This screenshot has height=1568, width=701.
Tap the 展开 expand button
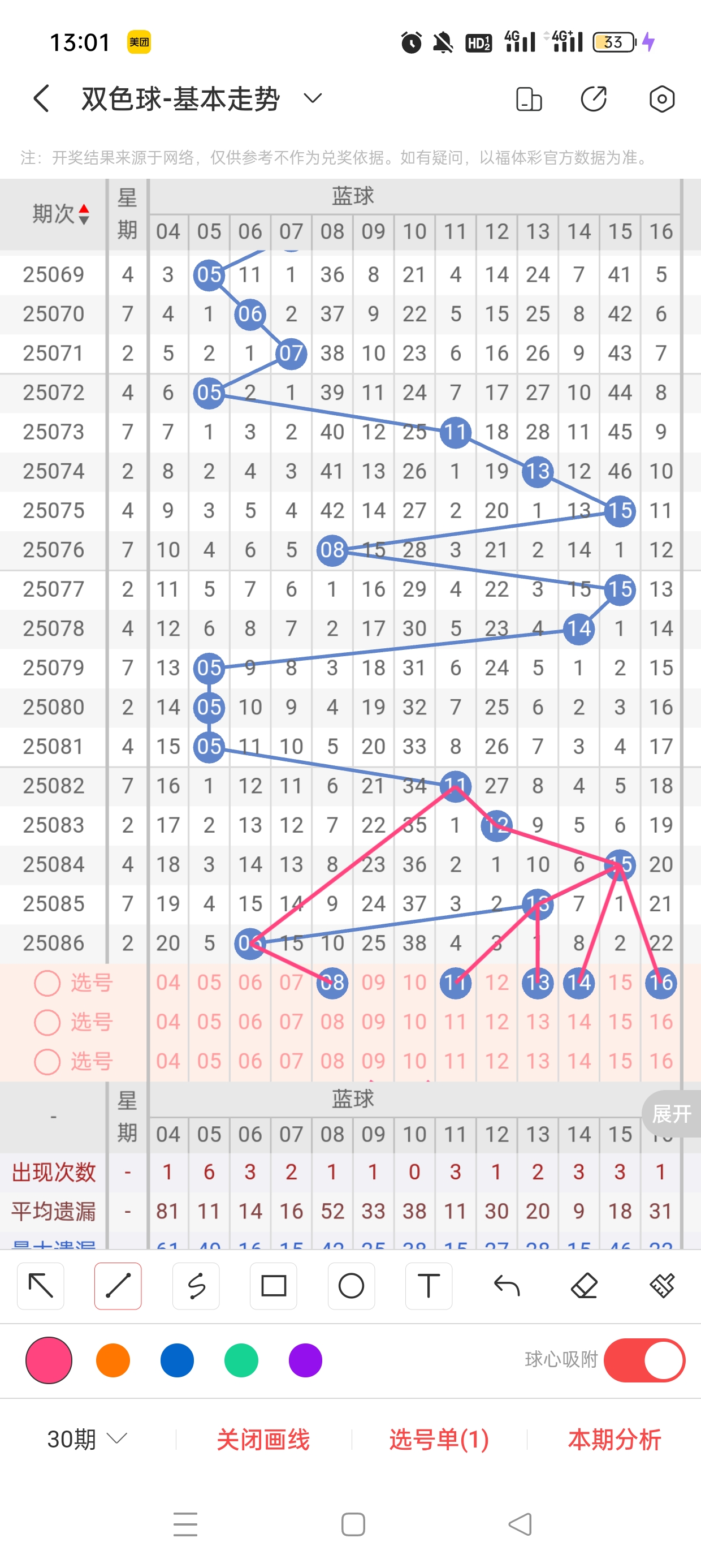tap(672, 1114)
